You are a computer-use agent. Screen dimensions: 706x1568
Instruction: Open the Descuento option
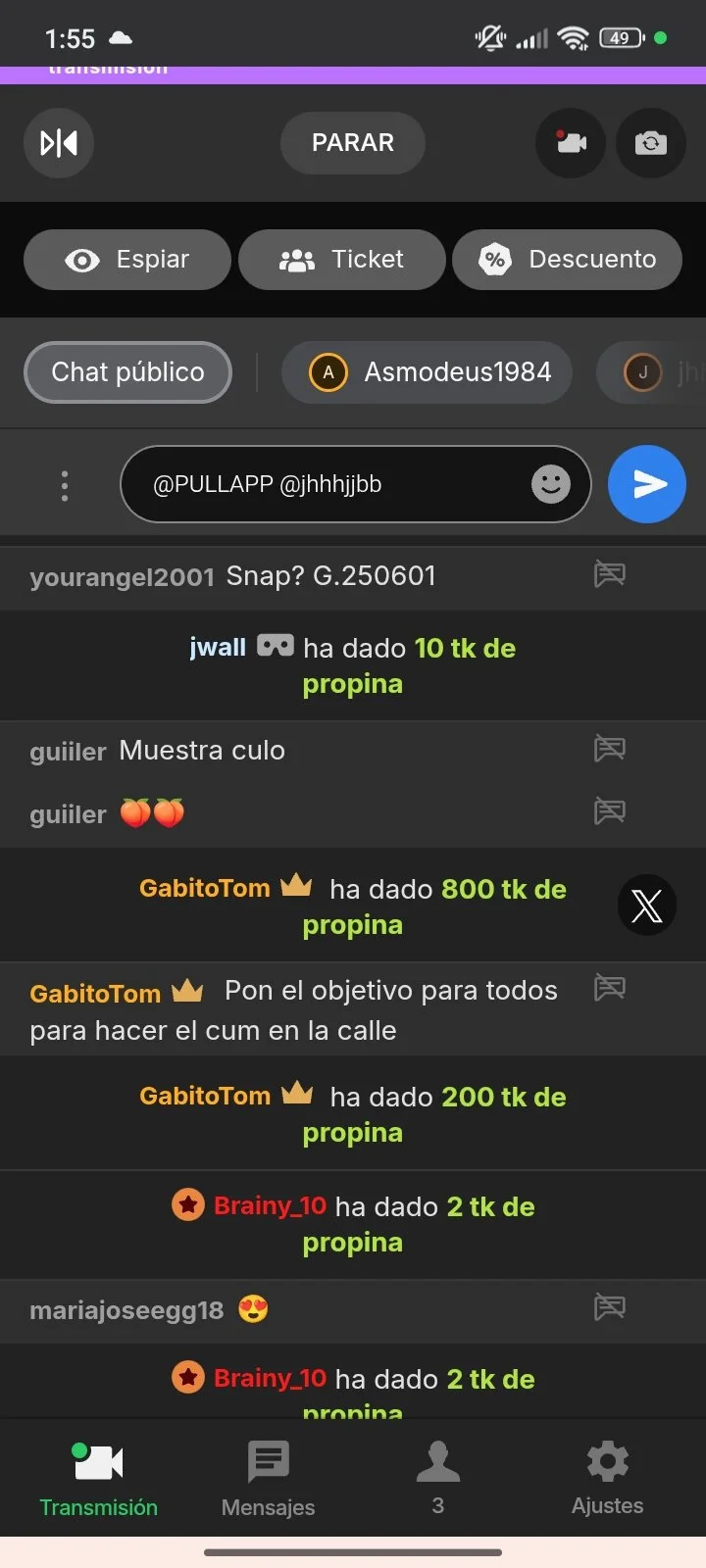click(x=567, y=260)
